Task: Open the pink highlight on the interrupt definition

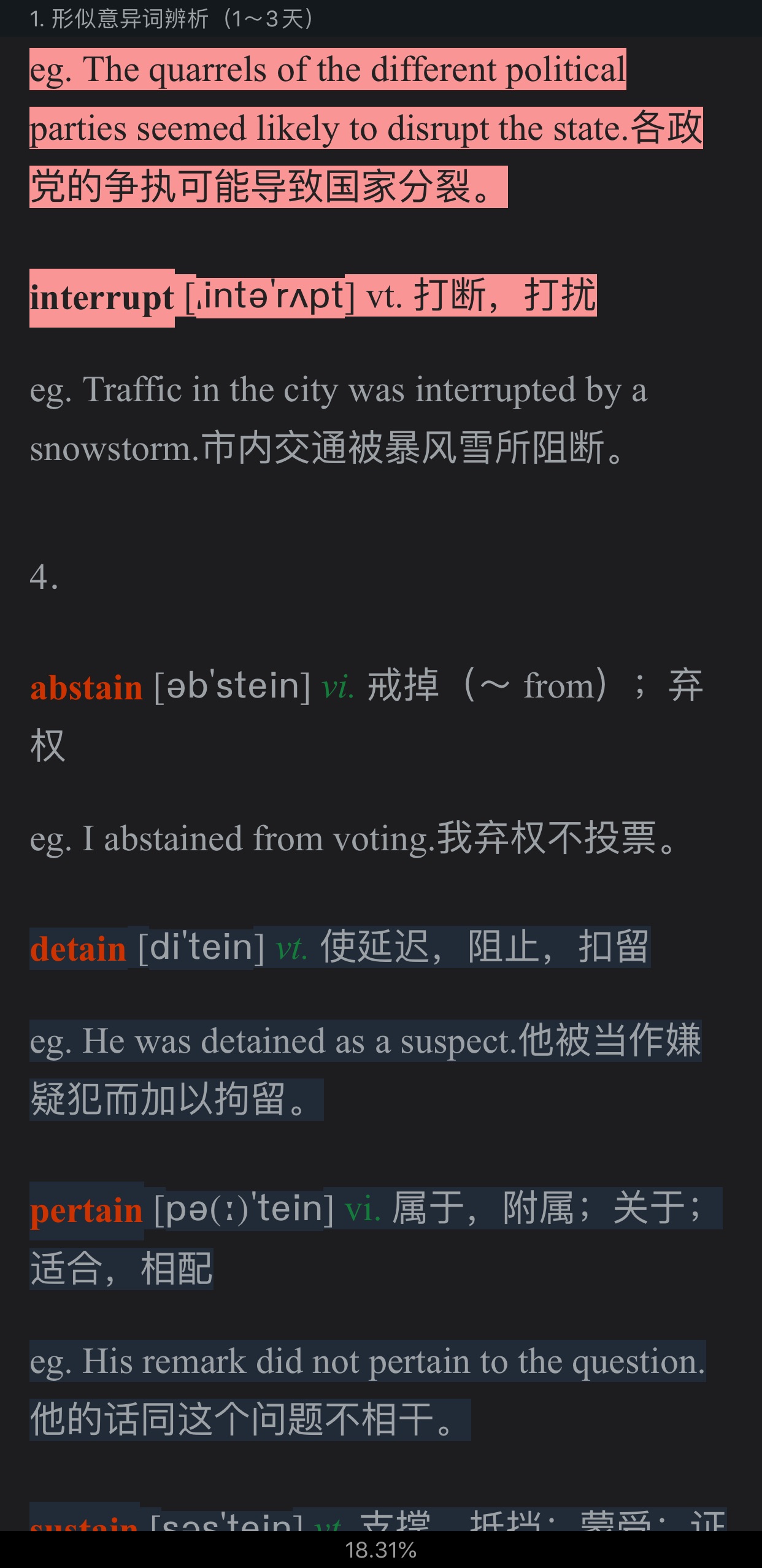Action: click(313, 296)
